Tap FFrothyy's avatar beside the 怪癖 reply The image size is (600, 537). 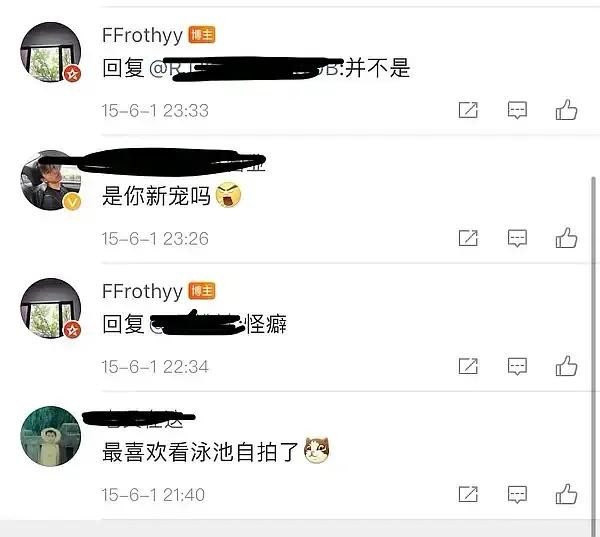(51, 308)
